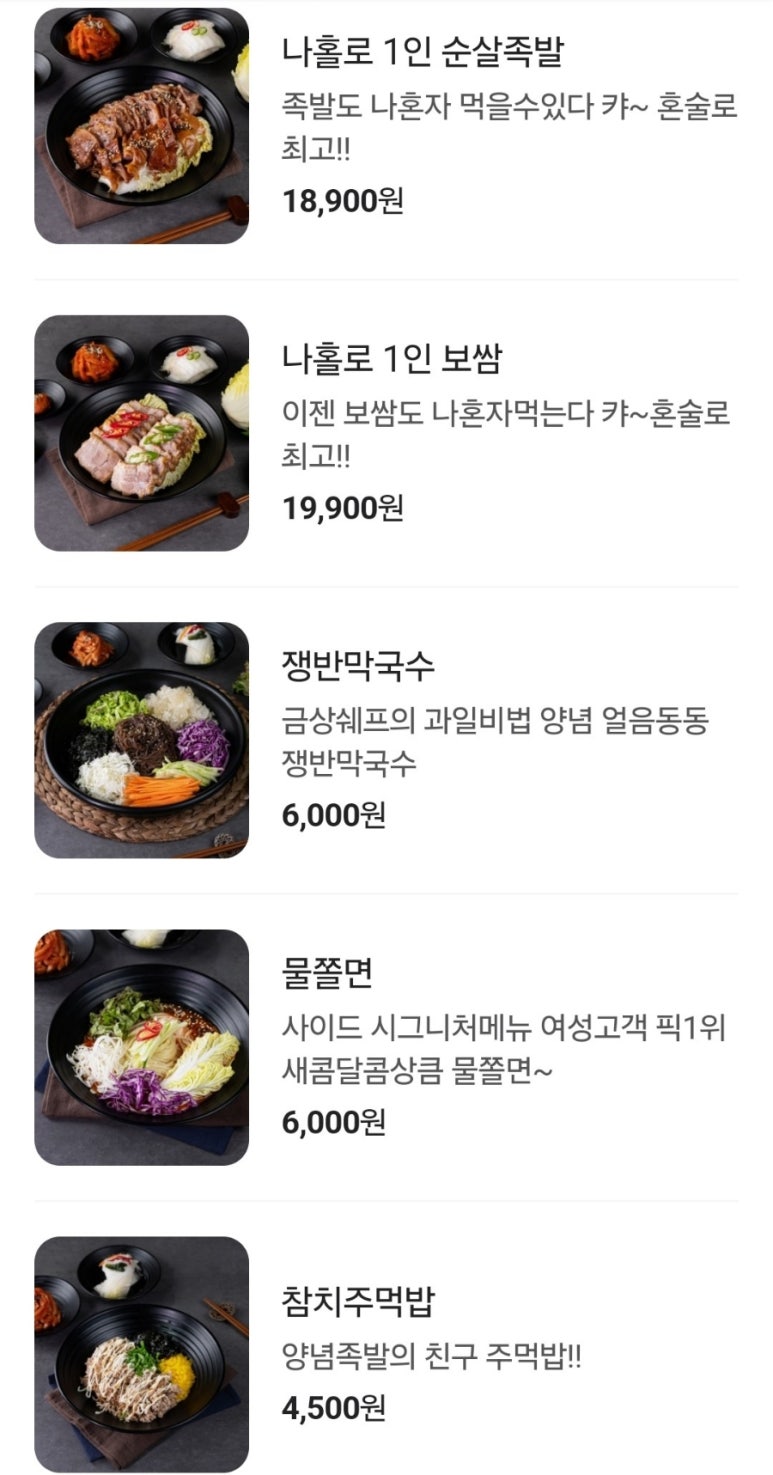View the 쟁반막국수 item details
The height and width of the screenshot is (1475, 773).
(359, 666)
